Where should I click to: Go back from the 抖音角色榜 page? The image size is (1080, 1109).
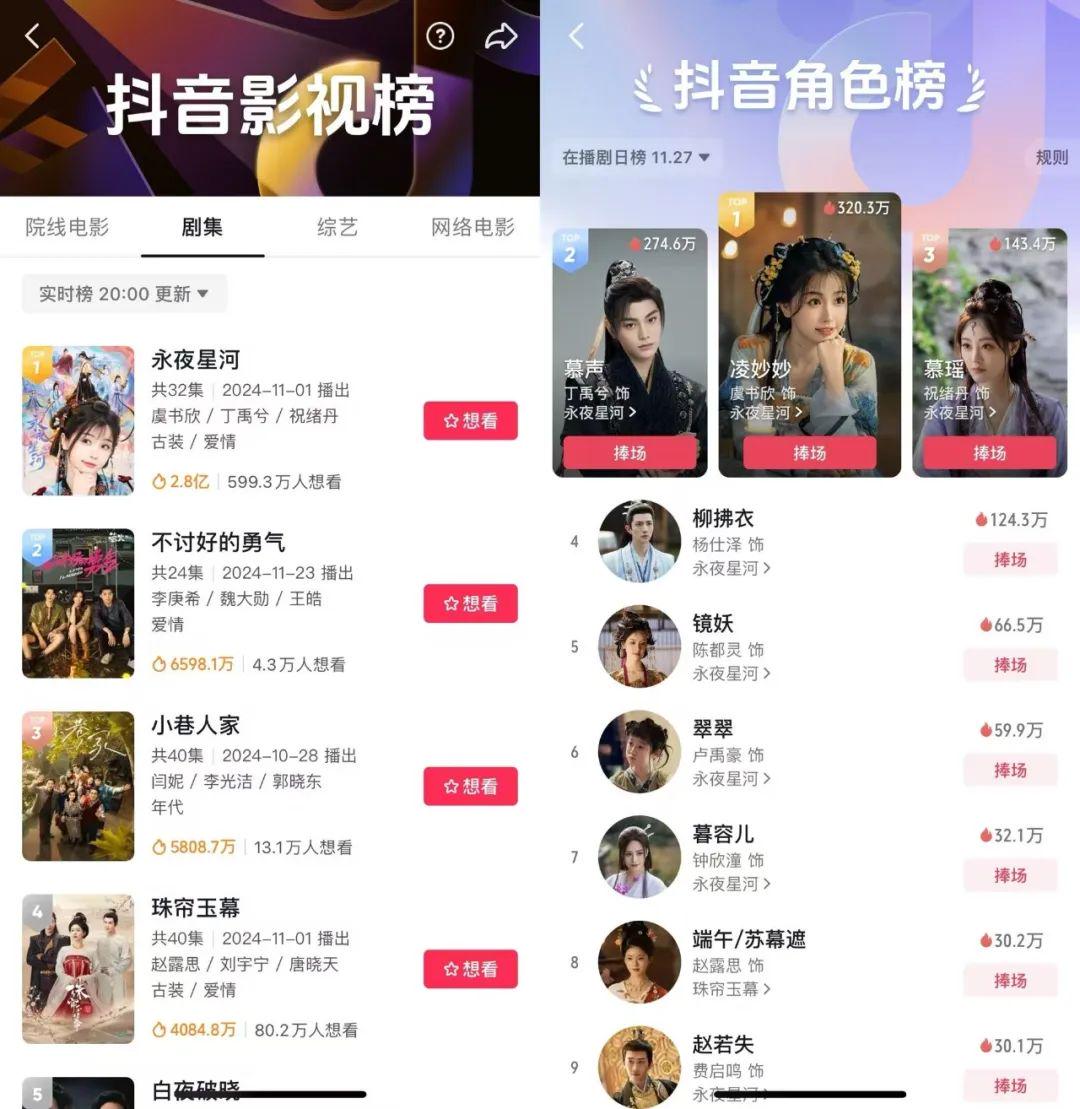[576, 37]
